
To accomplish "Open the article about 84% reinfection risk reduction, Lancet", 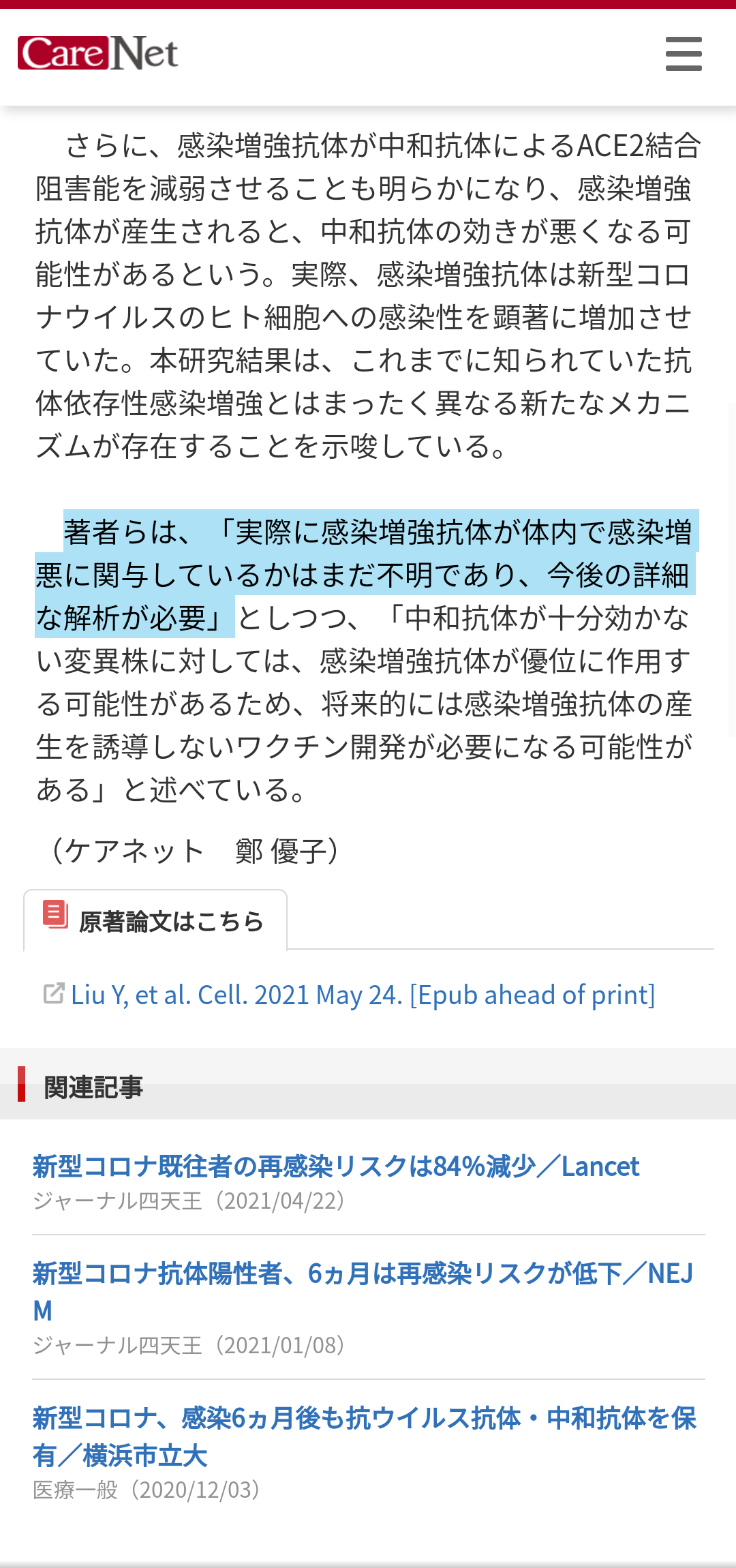I will pos(335,1167).
